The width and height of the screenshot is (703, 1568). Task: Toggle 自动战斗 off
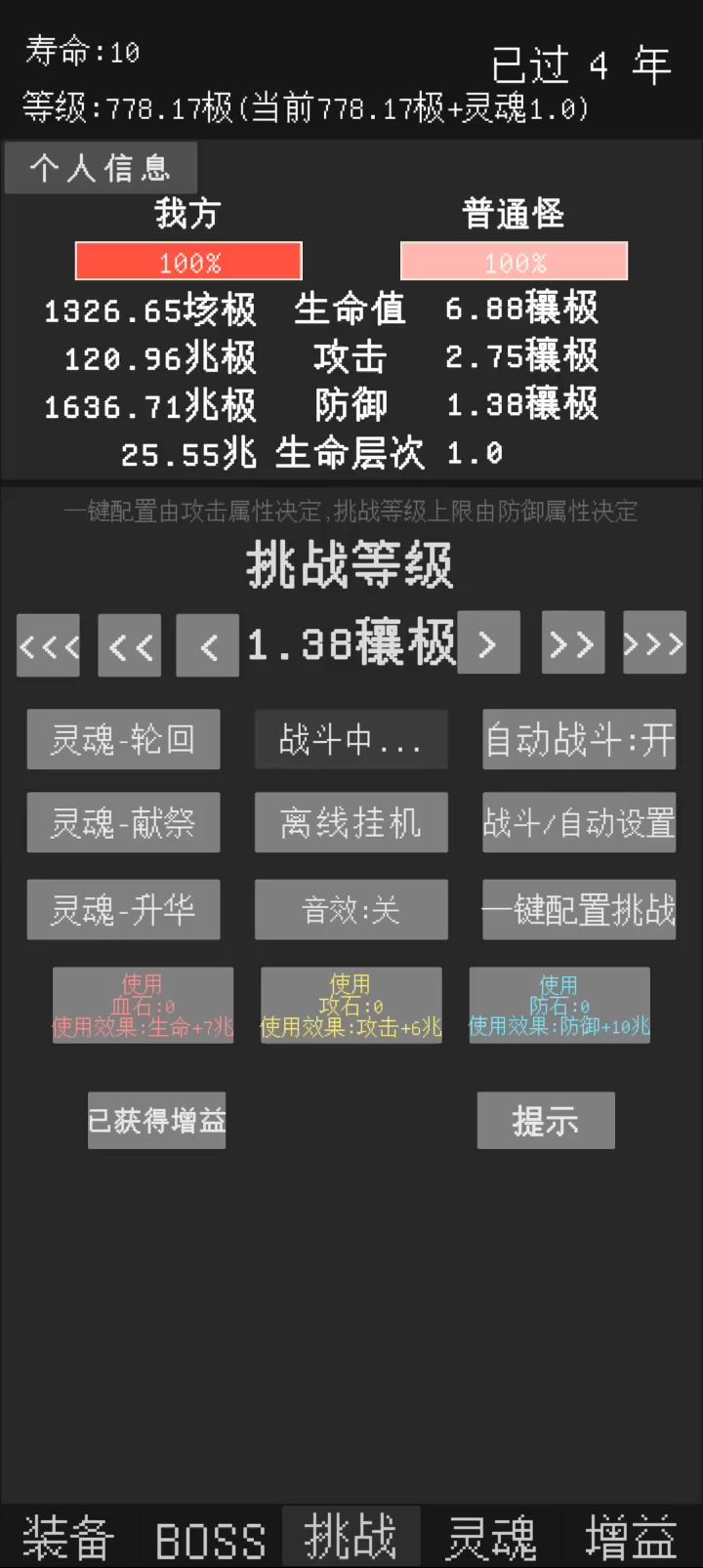click(579, 739)
